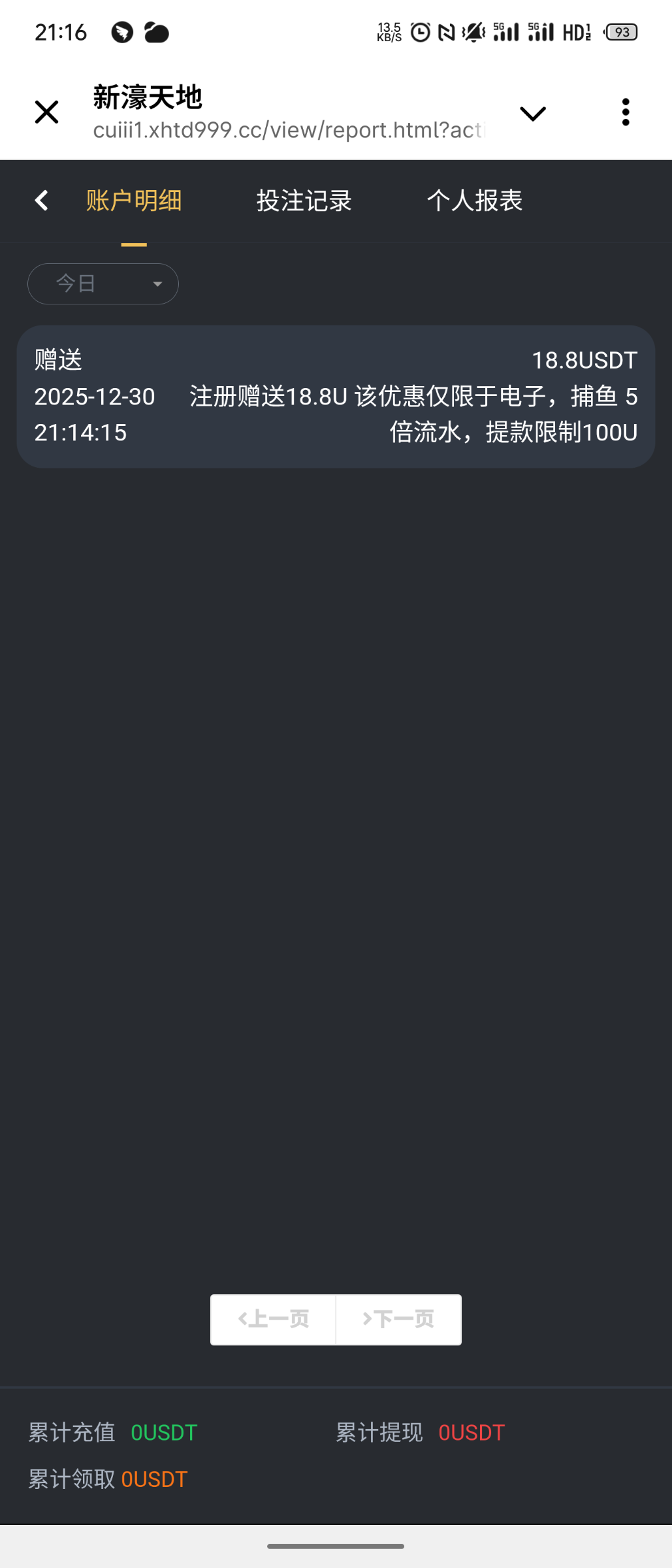Viewport: 672px width, 1568px height.
Task: Open the browser overflow menu
Action: click(626, 112)
